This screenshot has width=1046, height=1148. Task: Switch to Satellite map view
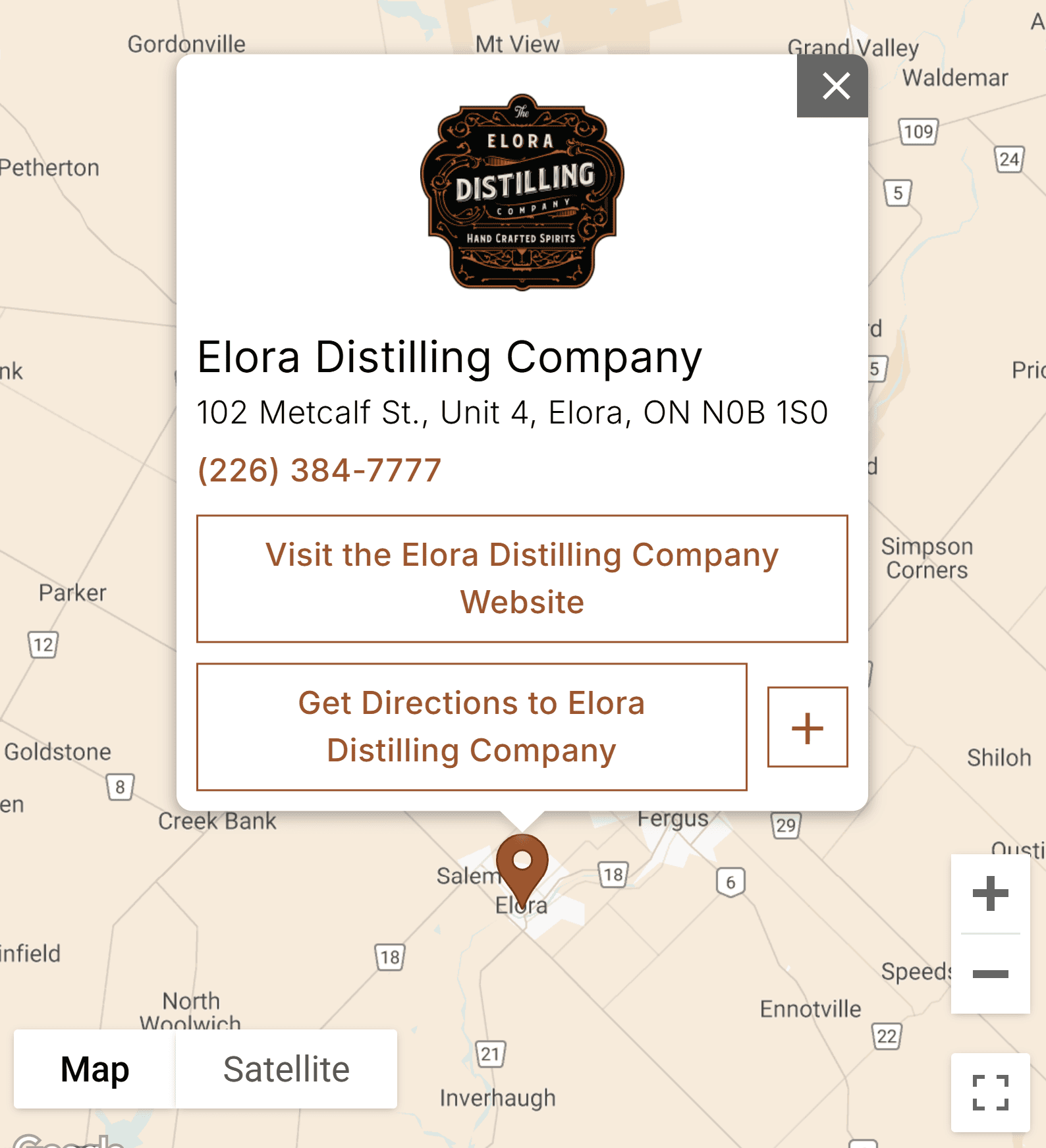(286, 1070)
